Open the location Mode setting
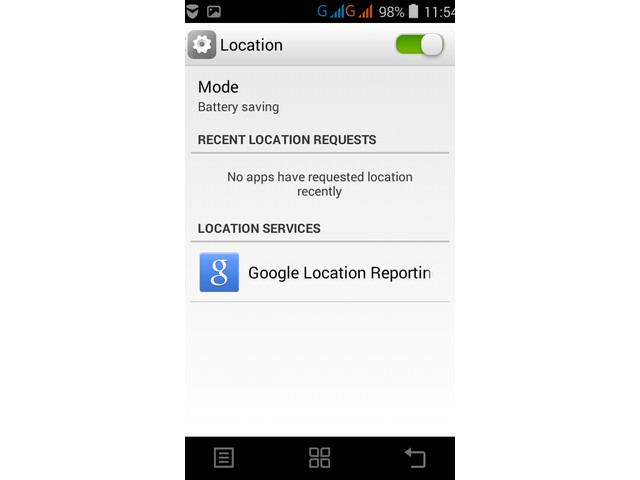Viewport: 640px width, 480px height. 320,96
